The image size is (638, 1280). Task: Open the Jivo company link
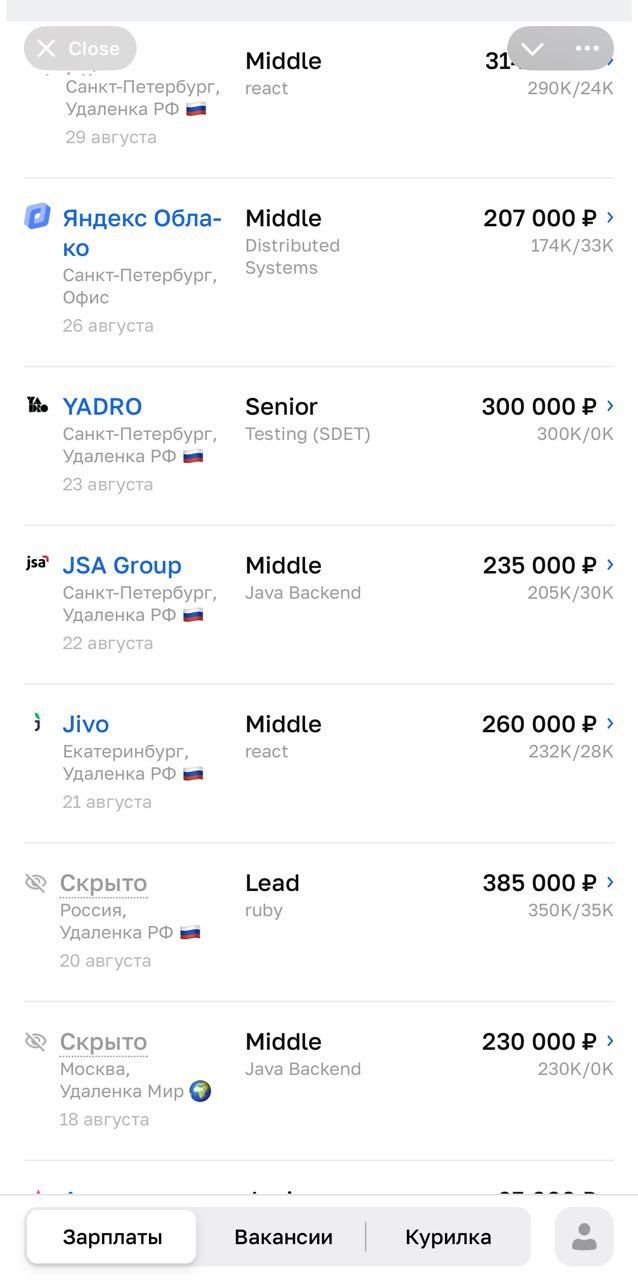tap(86, 724)
